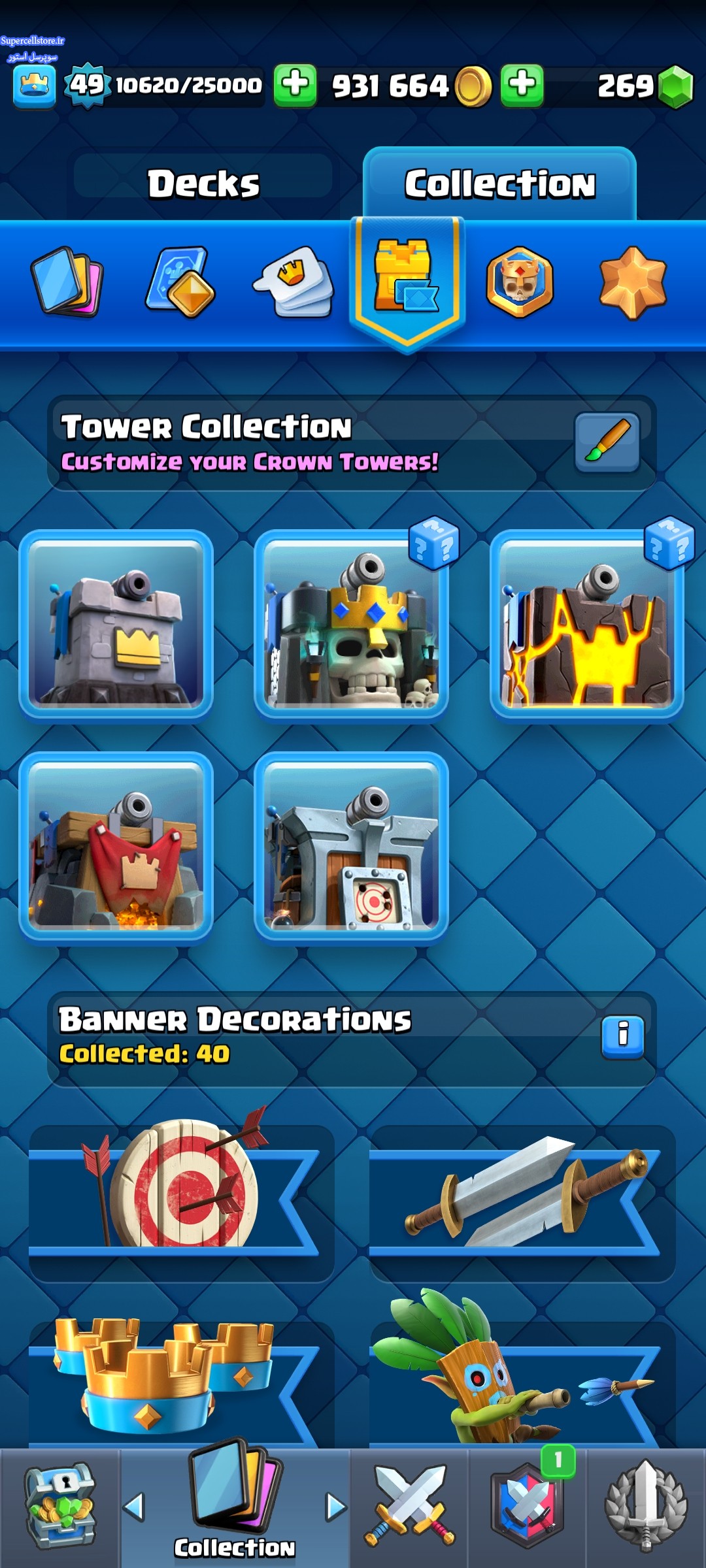Select the default grey stone tower skin

[x=116, y=624]
